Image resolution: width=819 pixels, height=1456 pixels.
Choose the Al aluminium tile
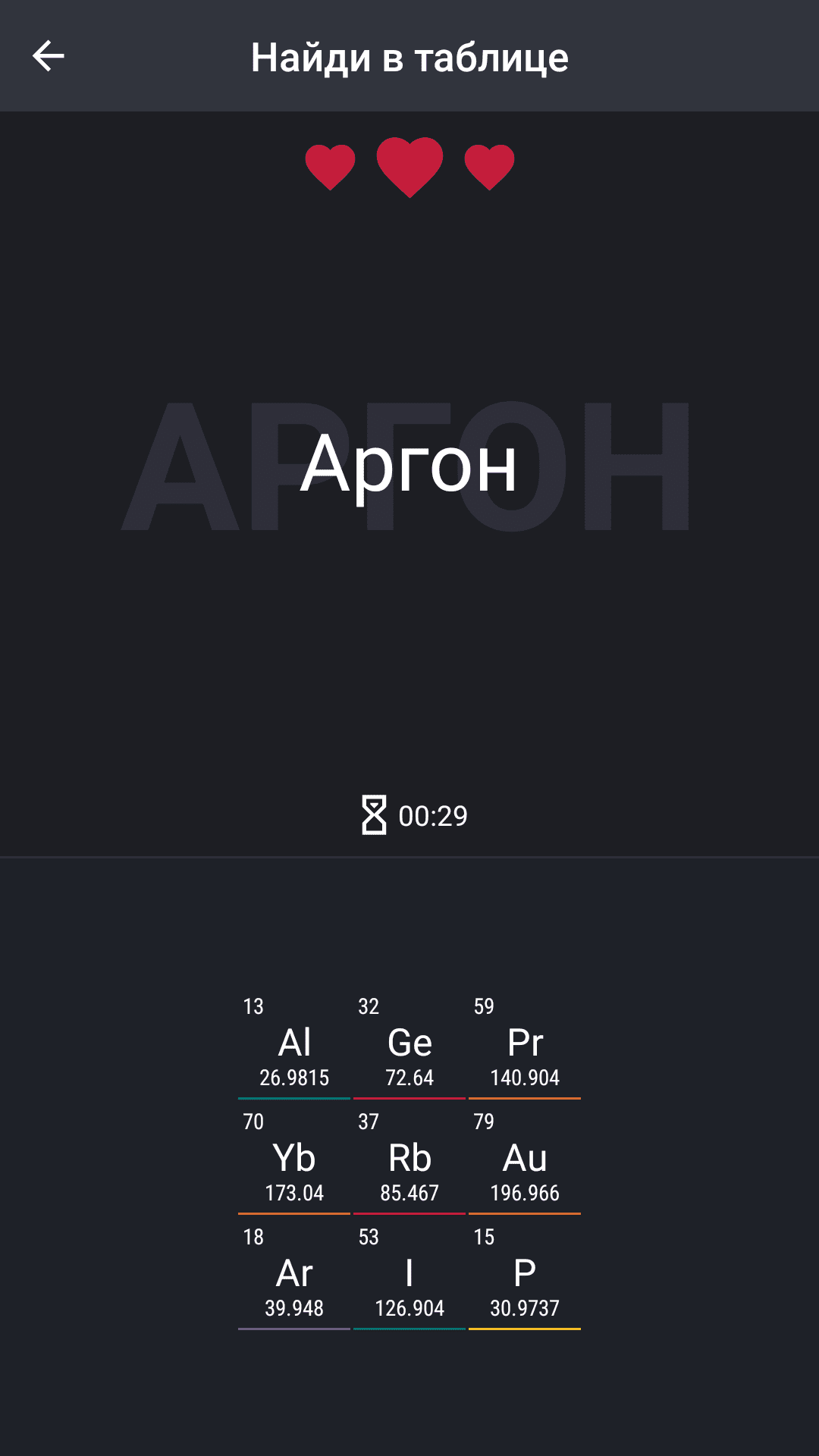294,1043
